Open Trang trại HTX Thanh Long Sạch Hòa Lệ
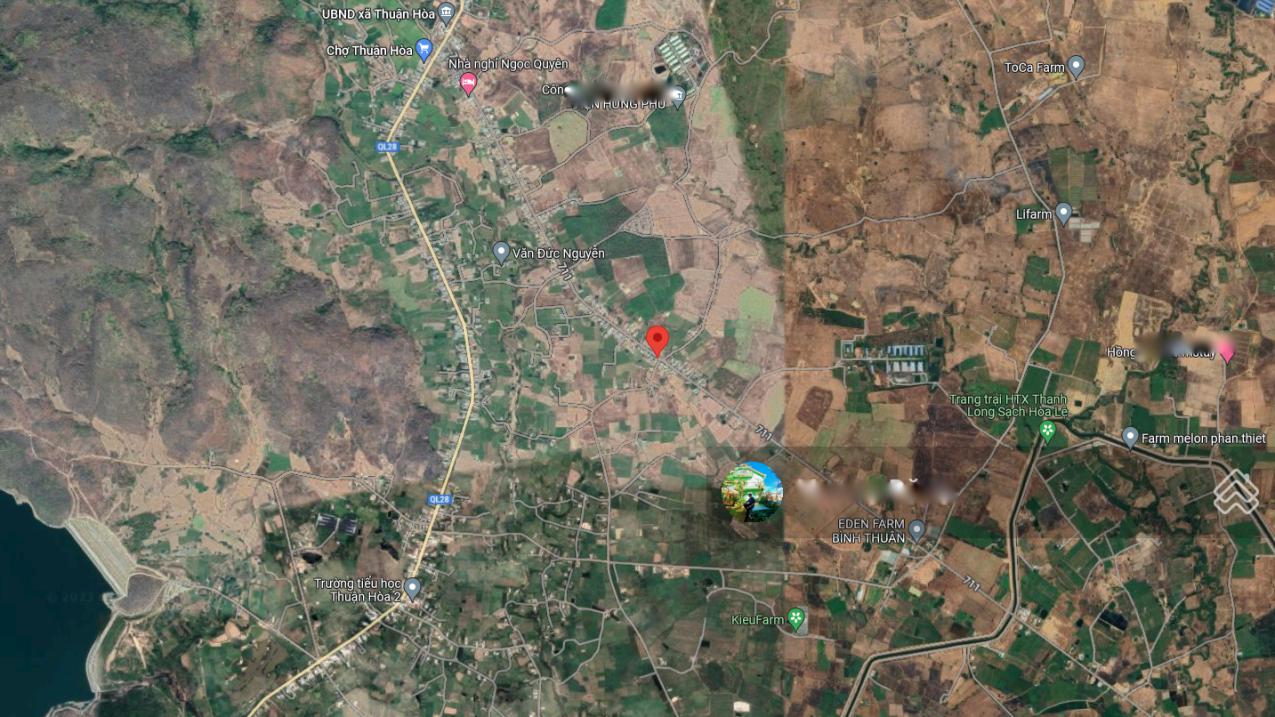 pyautogui.click(x=1047, y=431)
